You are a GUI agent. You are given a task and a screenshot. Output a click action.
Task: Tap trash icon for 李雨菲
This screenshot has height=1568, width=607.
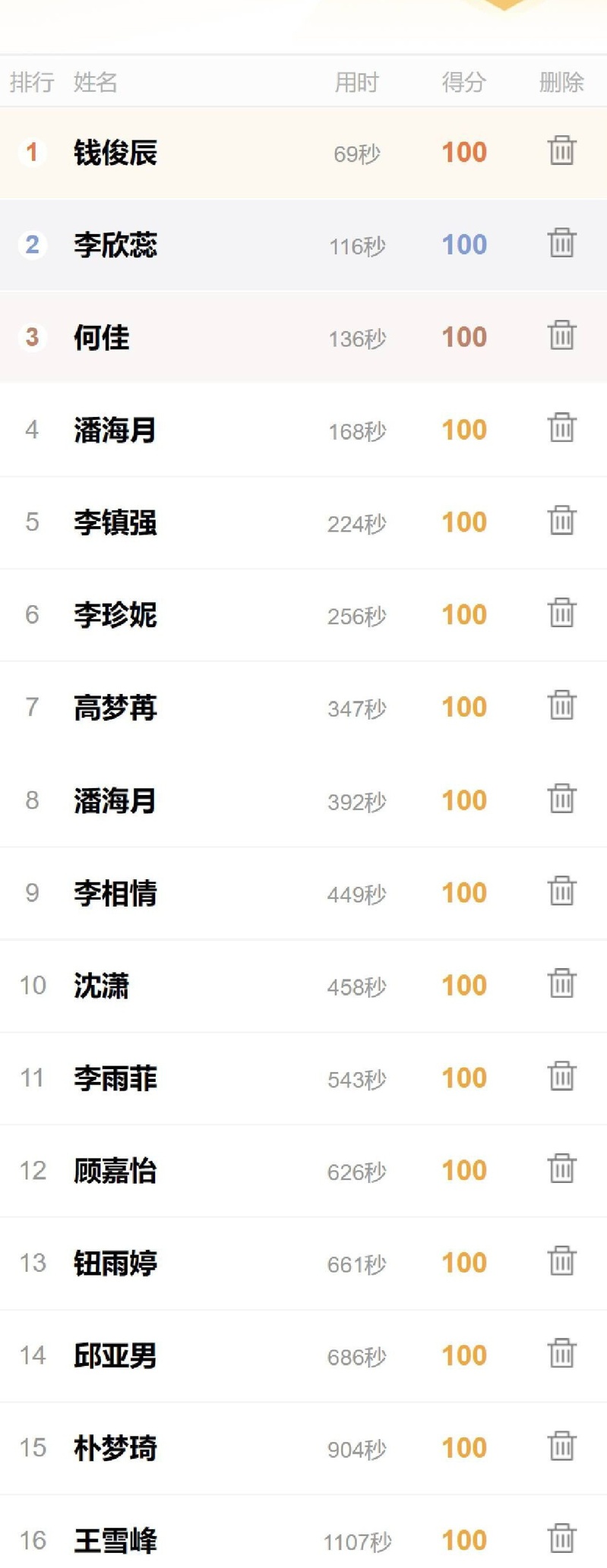coord(561,1076)
